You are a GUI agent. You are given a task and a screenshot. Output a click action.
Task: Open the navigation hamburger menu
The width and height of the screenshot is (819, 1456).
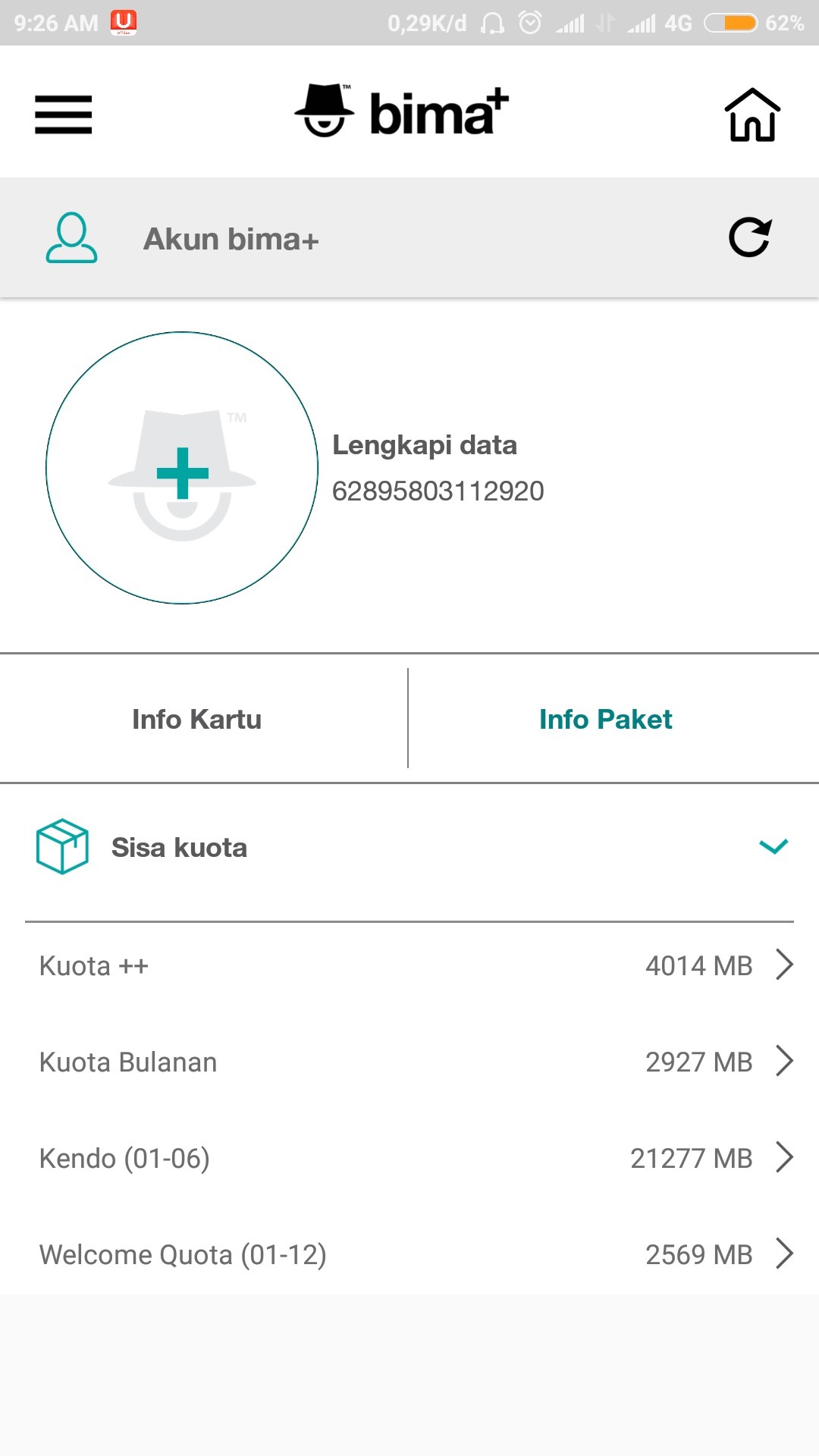63,115
